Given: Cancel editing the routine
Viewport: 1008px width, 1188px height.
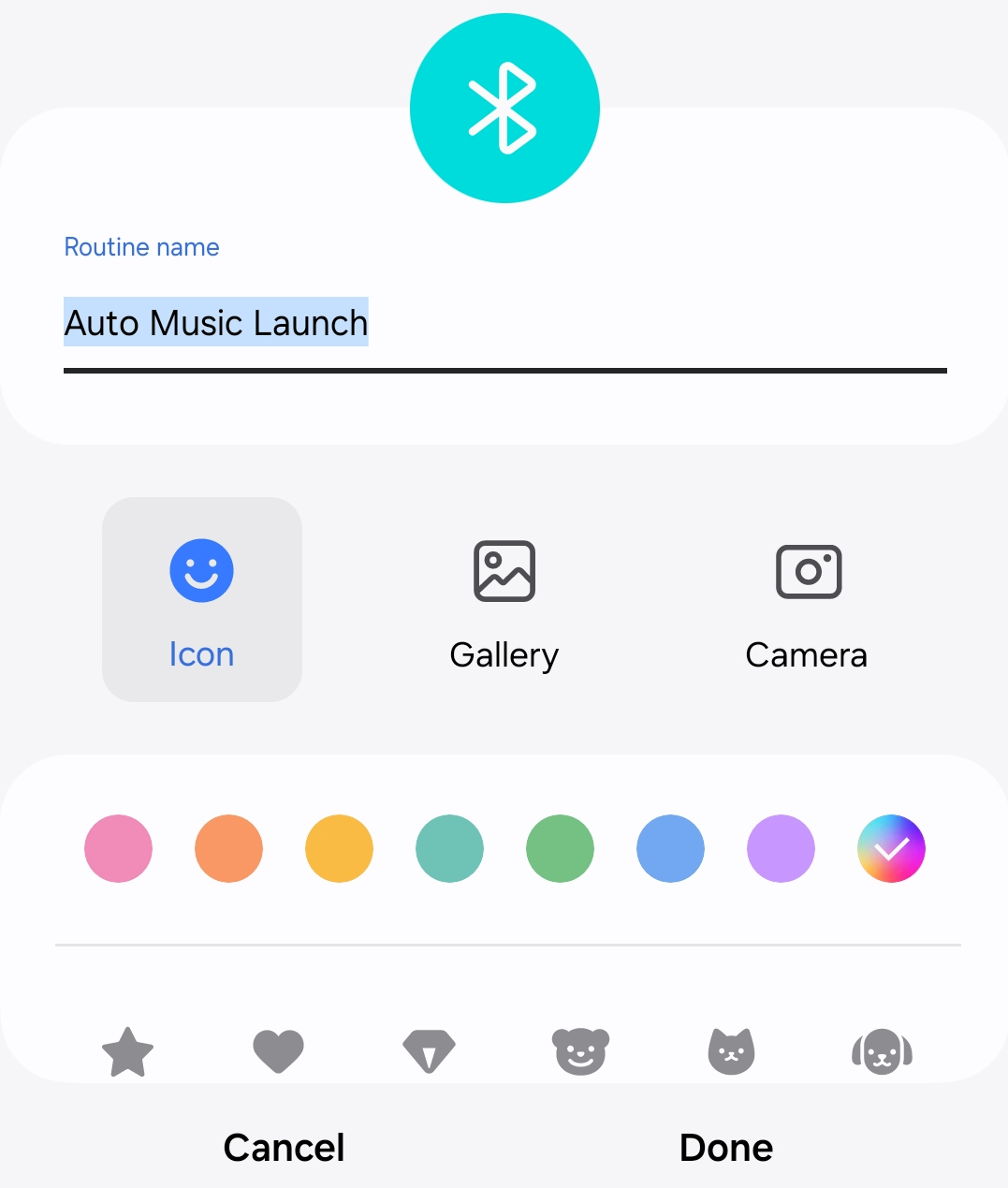Looking at the screenshot, I should pos(285,1148).
